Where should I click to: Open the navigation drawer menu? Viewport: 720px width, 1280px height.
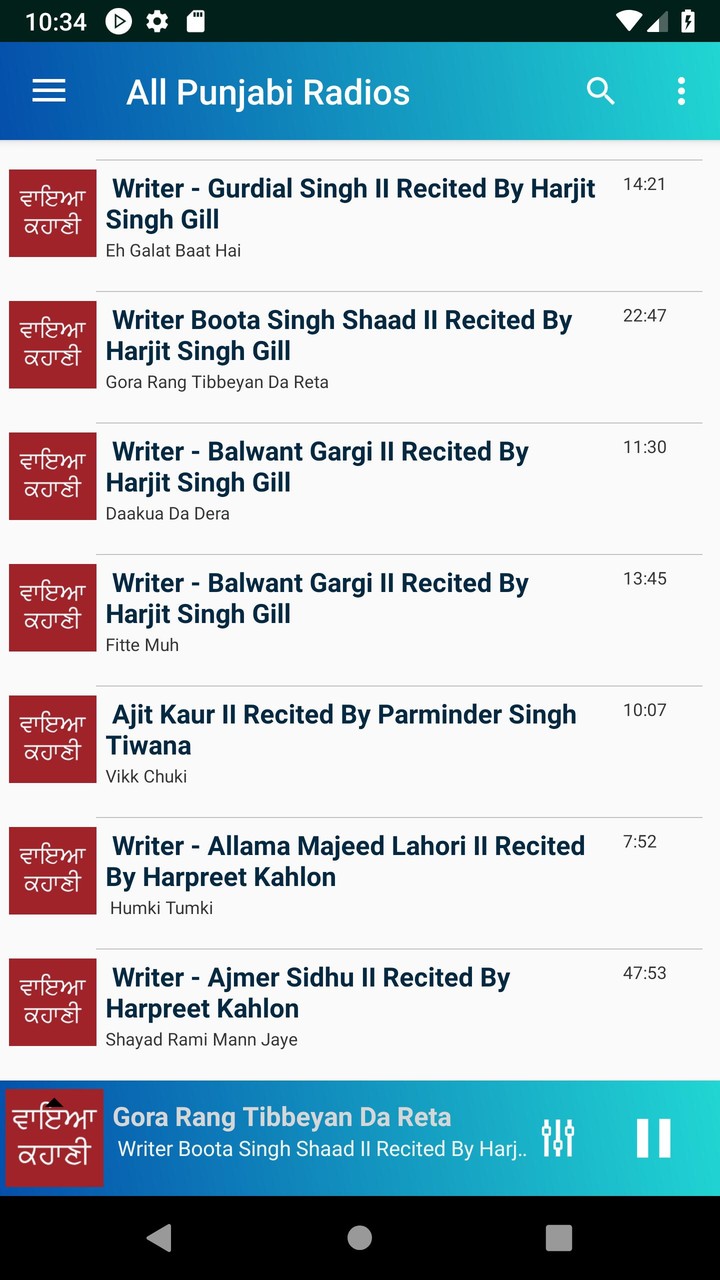tap(47, 91)
